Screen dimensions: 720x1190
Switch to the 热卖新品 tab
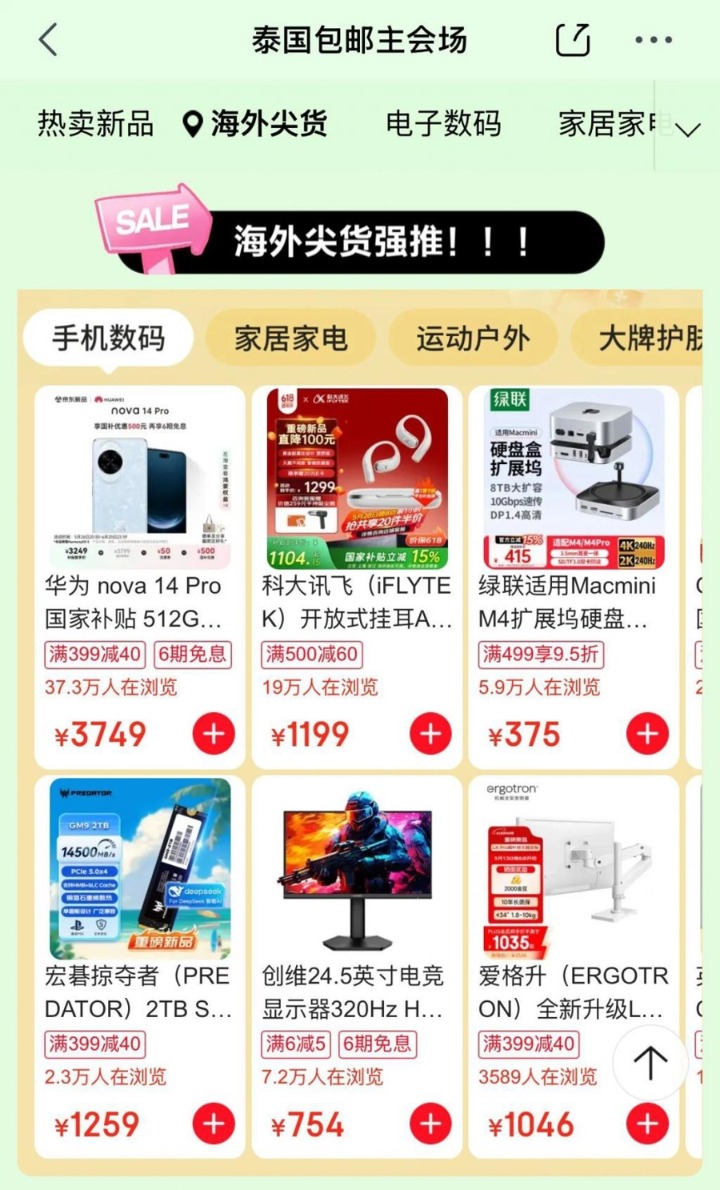[x=96, y=124]
